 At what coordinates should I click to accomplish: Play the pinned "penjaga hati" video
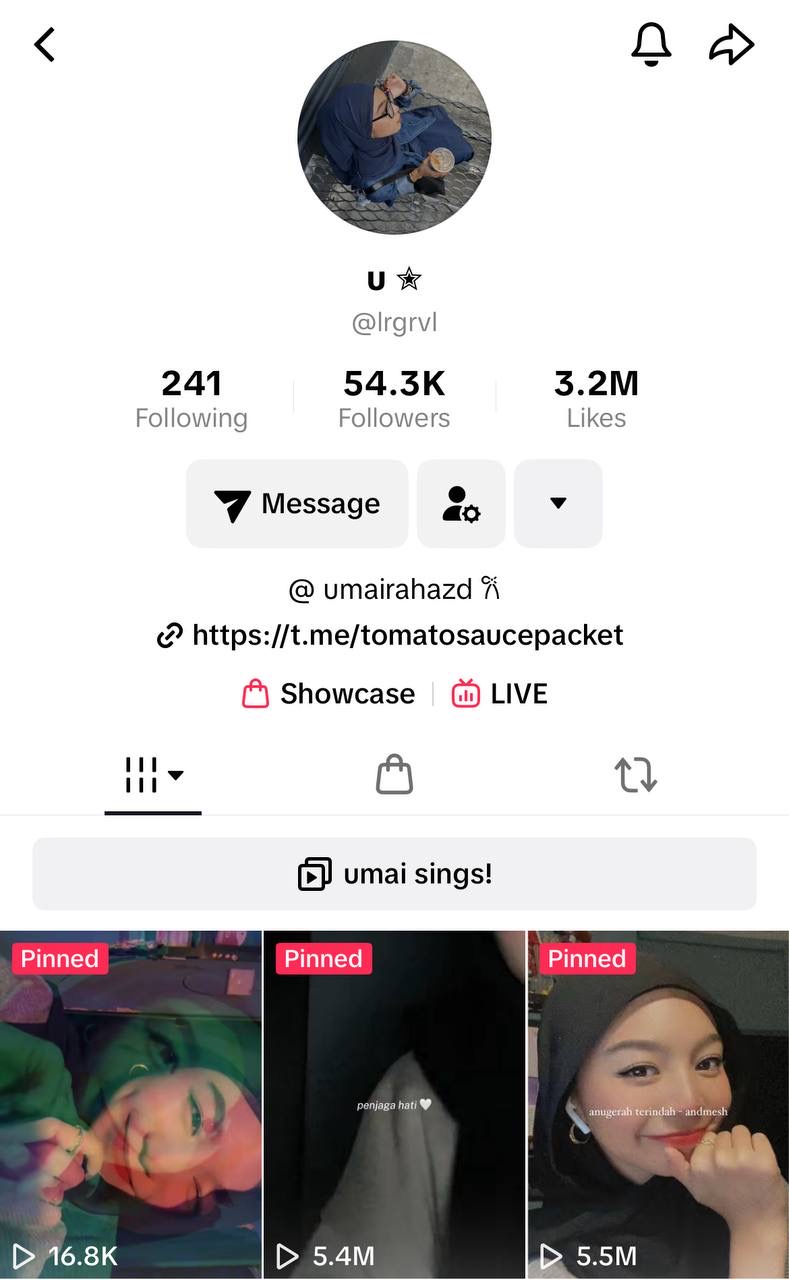point(394,1105)
